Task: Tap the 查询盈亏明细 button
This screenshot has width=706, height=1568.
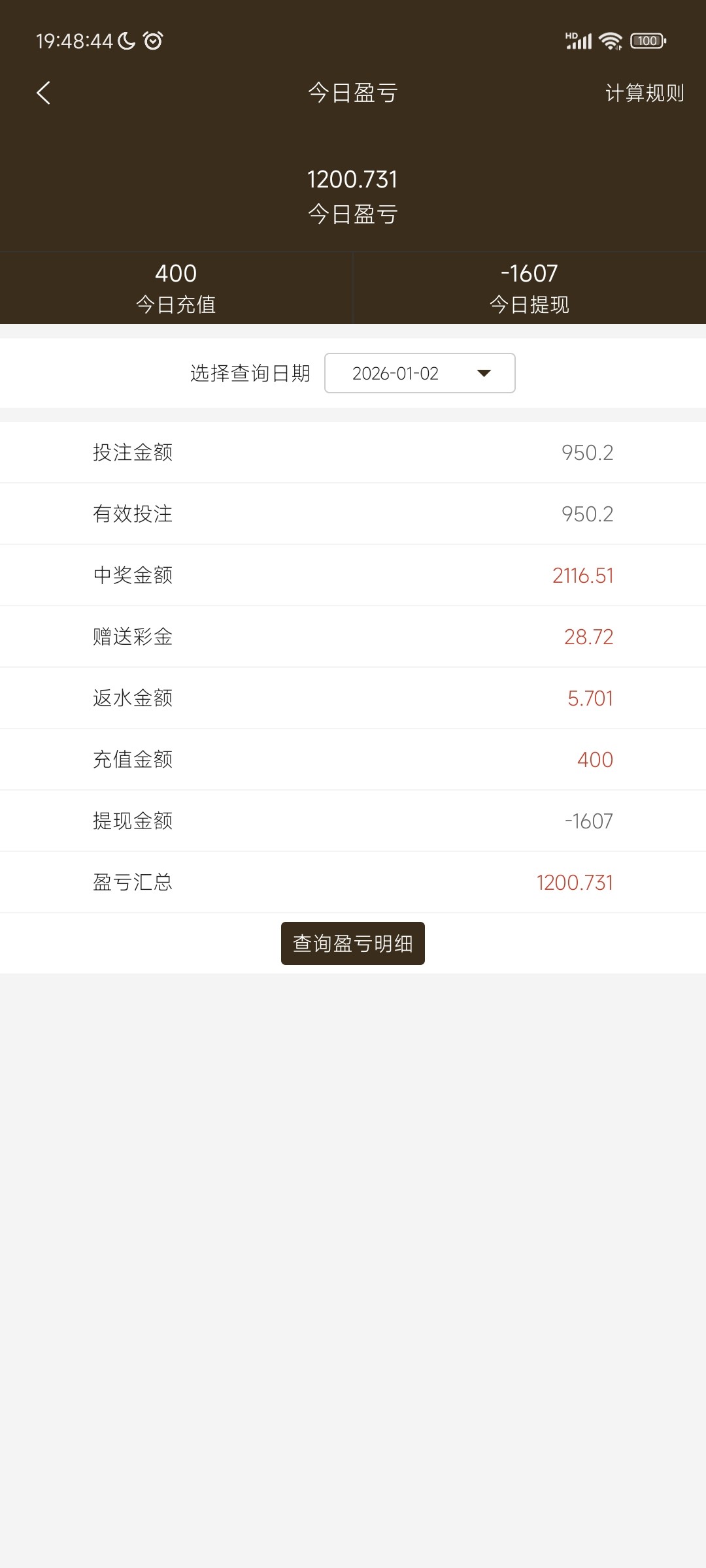Action: coord(353,943)
